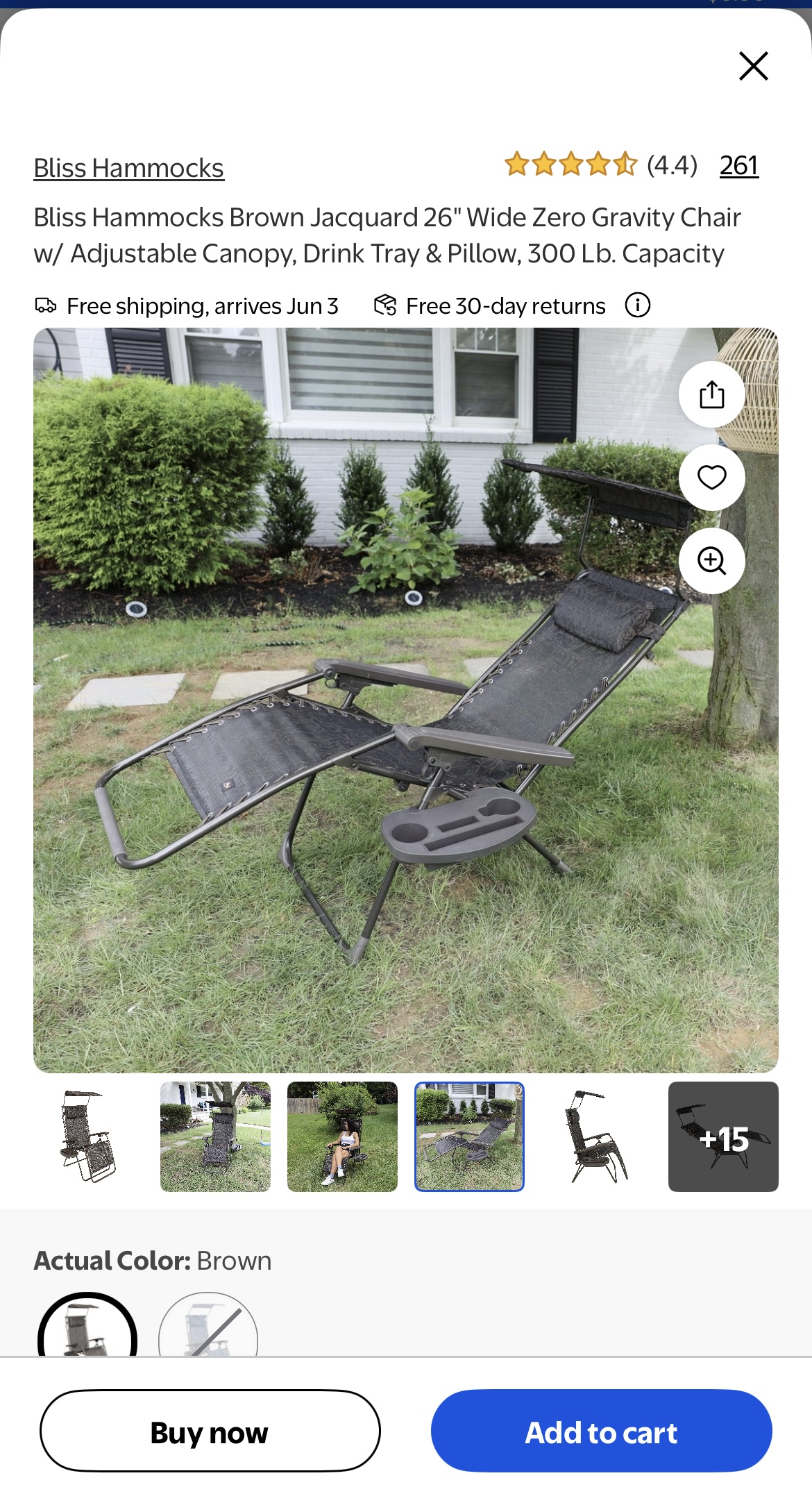Select the highlighted reclined chair thumbnail
Screen dimensions: 812x1487
pyautogui.click(x=469, y=1136)
